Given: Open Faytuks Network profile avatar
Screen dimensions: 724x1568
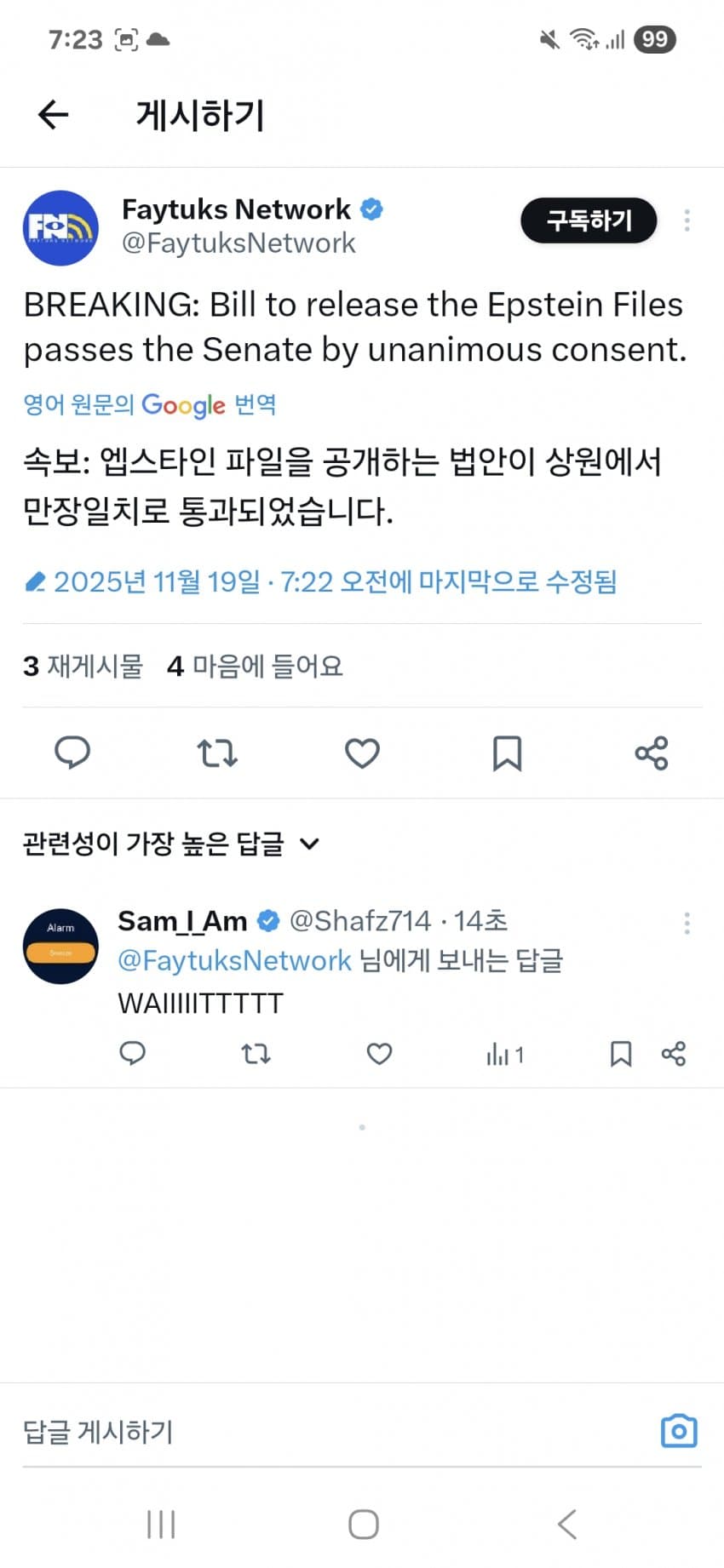Looking at the screenshot, I should 60,227.
